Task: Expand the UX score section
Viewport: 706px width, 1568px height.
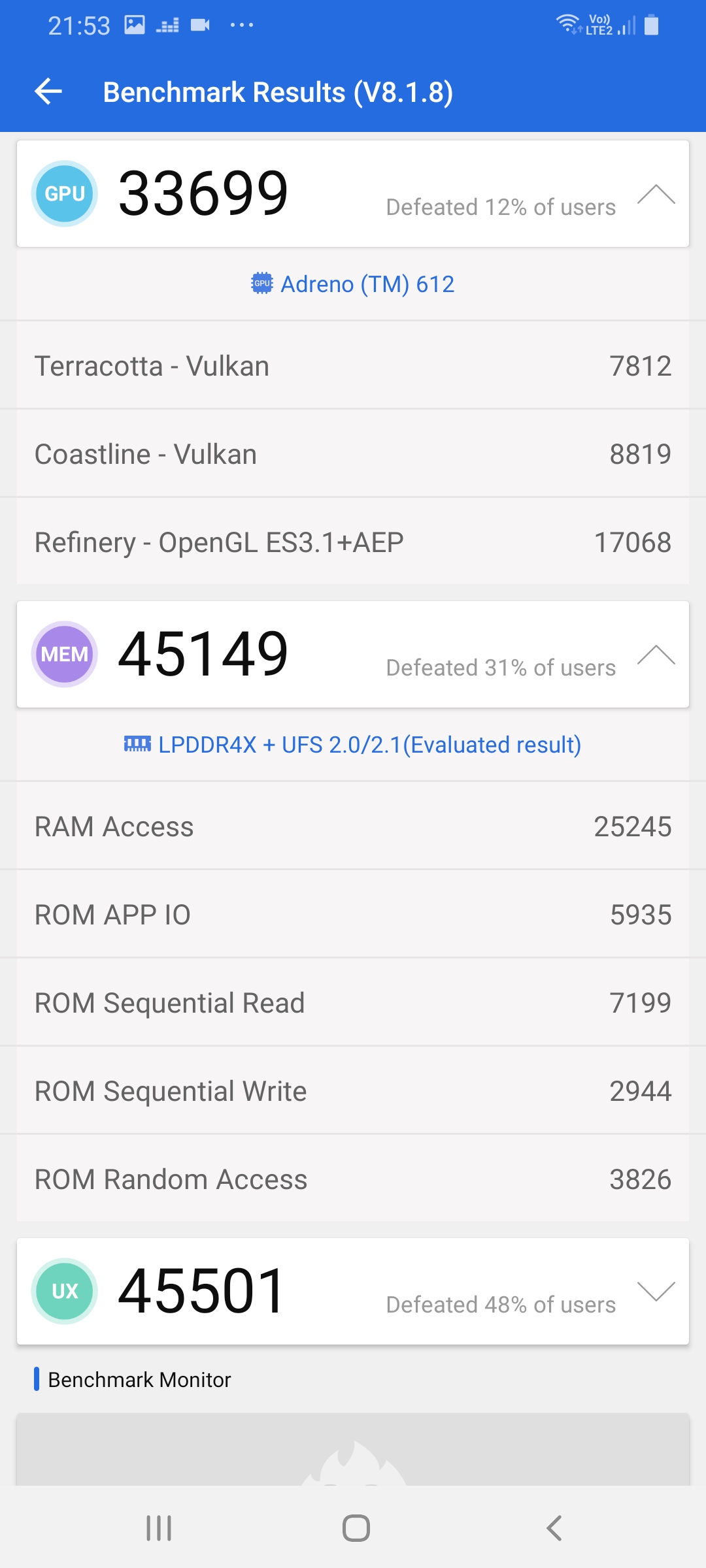Action: [656, 1291]
